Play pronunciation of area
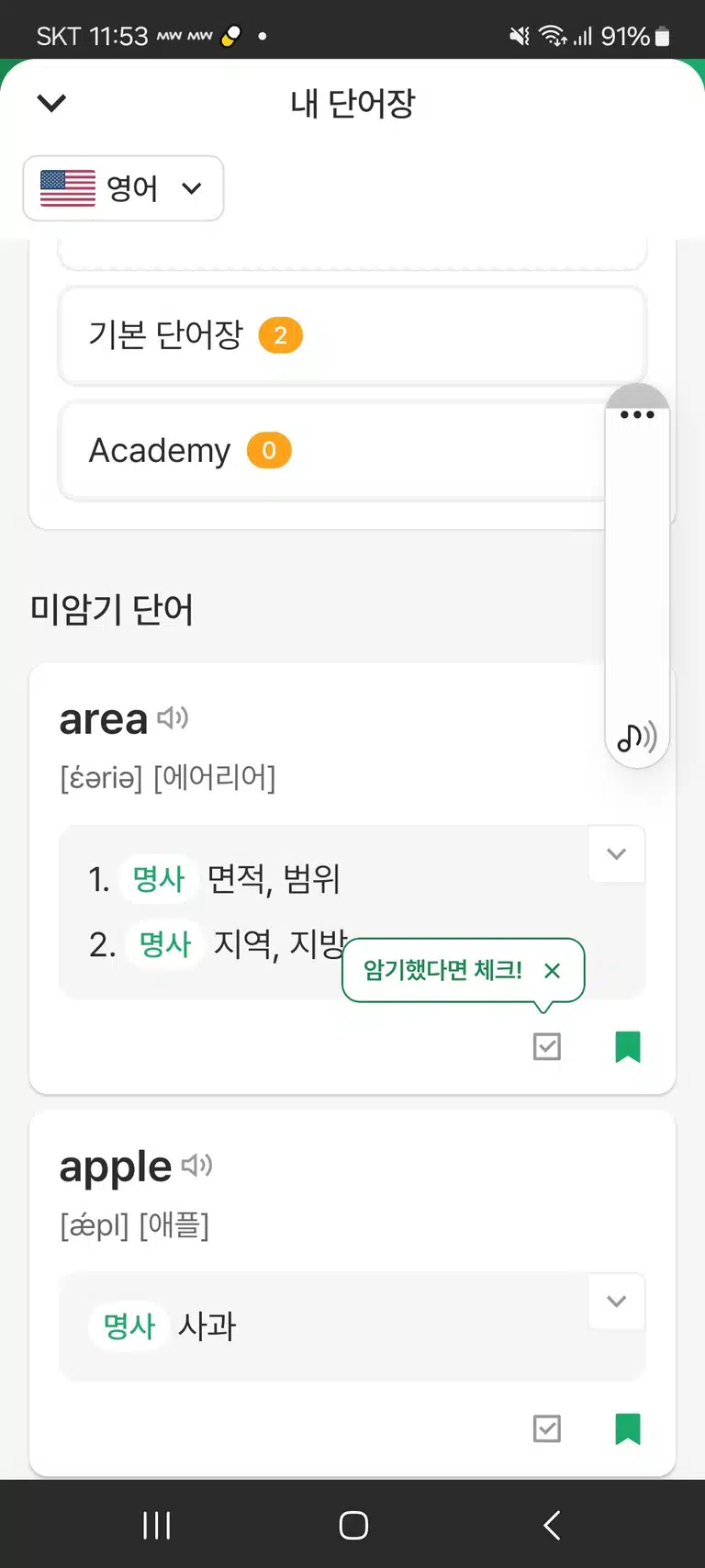This screenshot has height=1568, width=705. pos(173,717)
